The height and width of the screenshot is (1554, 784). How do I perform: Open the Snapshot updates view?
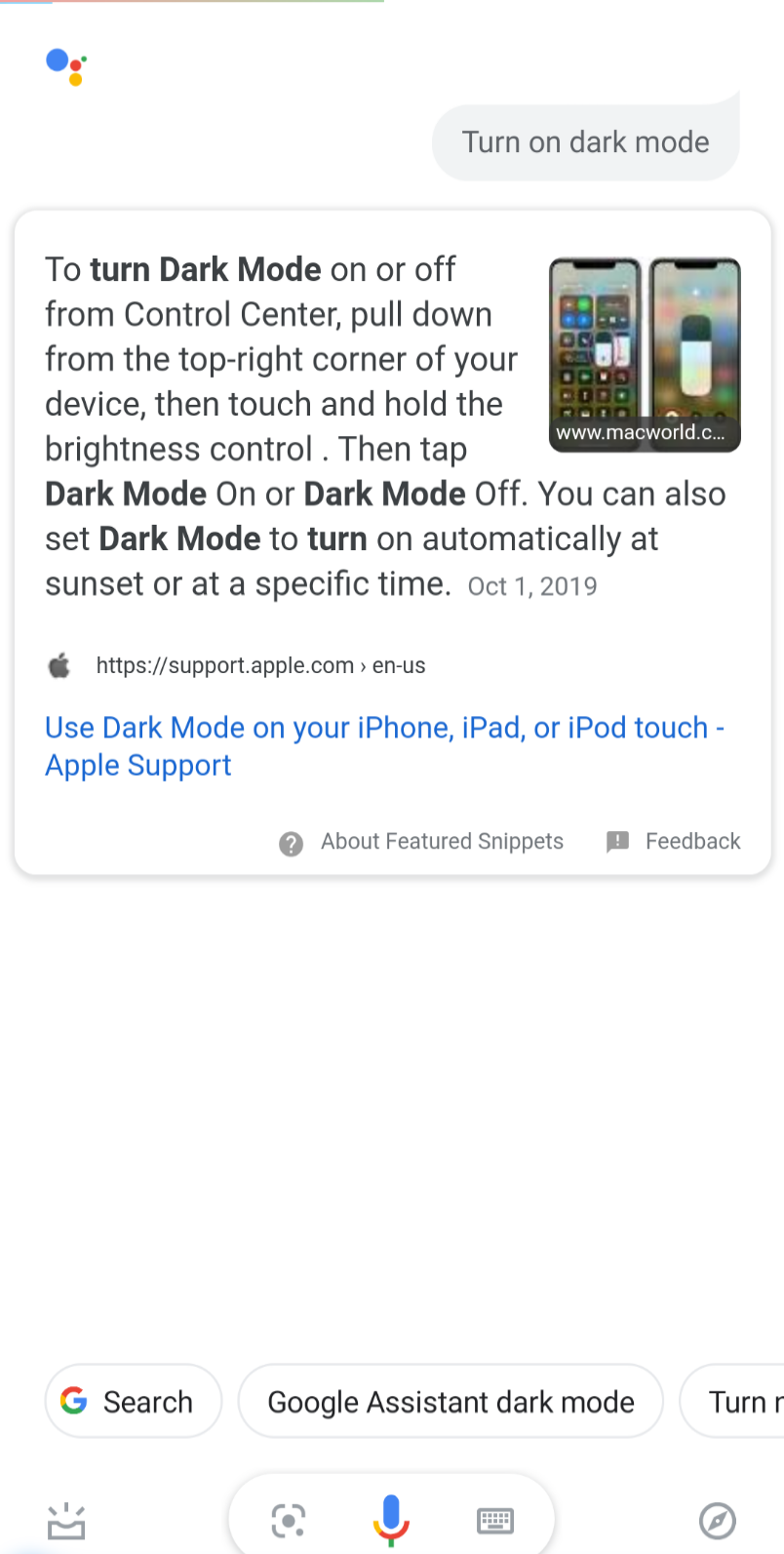pyautogui.click(x=64, y=1519)
